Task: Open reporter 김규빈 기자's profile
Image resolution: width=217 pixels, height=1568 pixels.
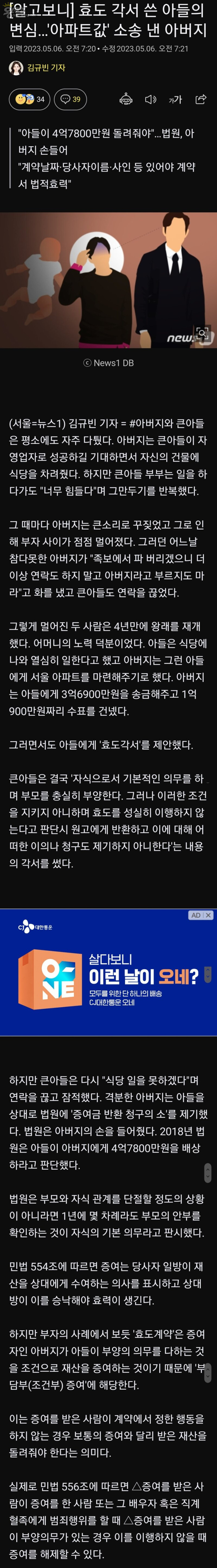Action: [x=46, y=68]
